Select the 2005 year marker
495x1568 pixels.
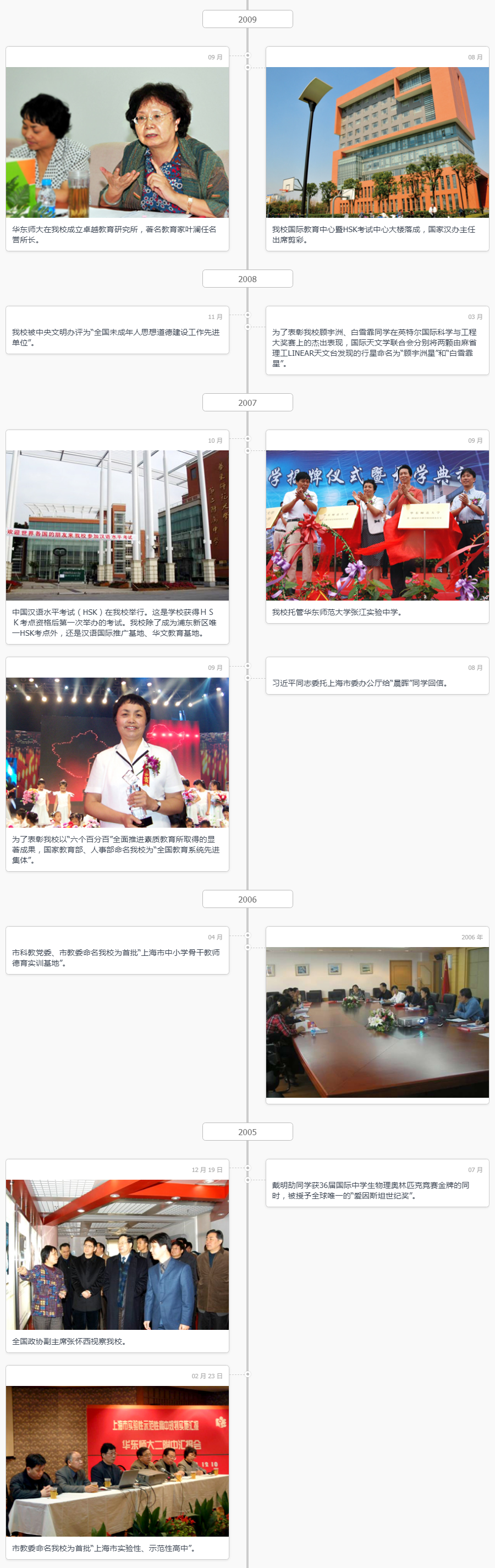point(247,1131)
